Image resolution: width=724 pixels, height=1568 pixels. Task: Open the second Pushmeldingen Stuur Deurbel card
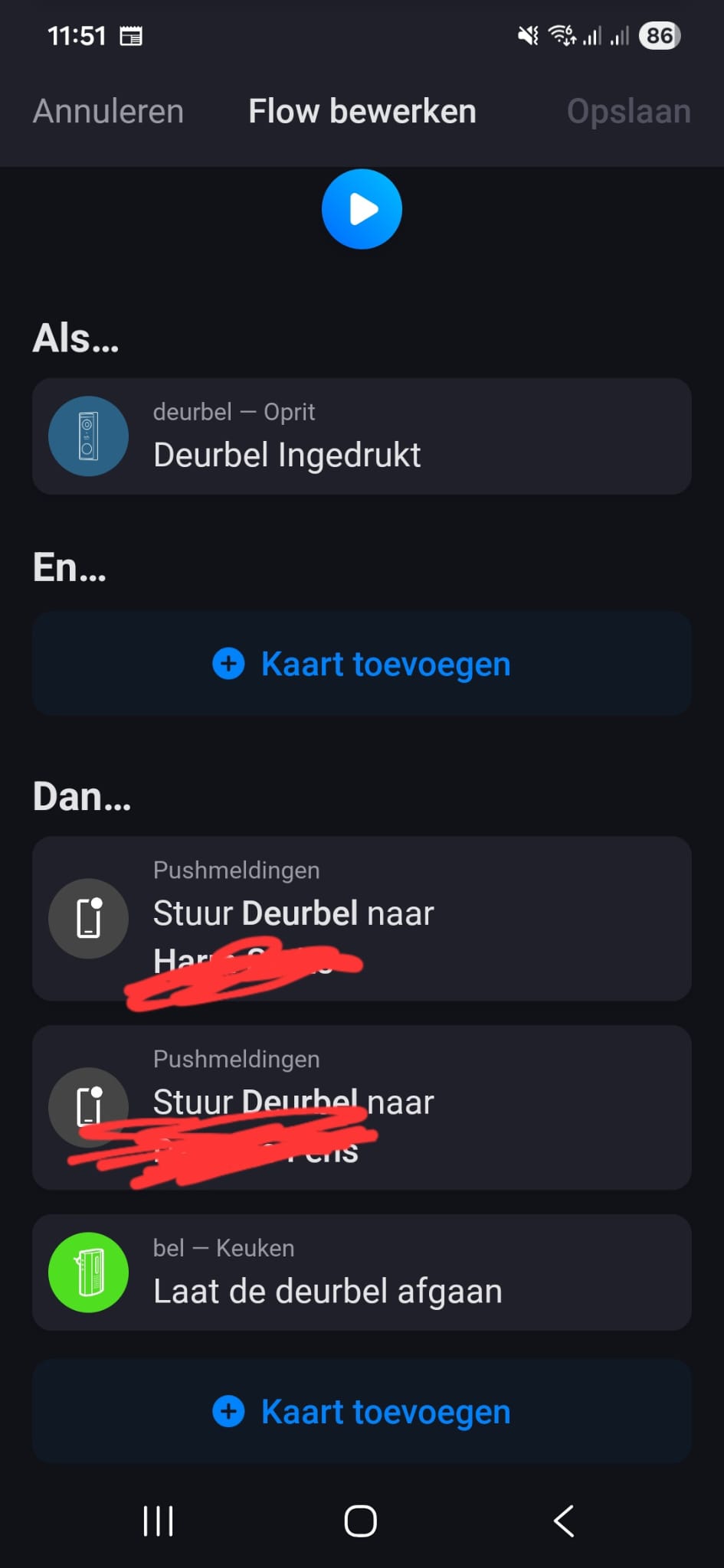coord(362,1107)
